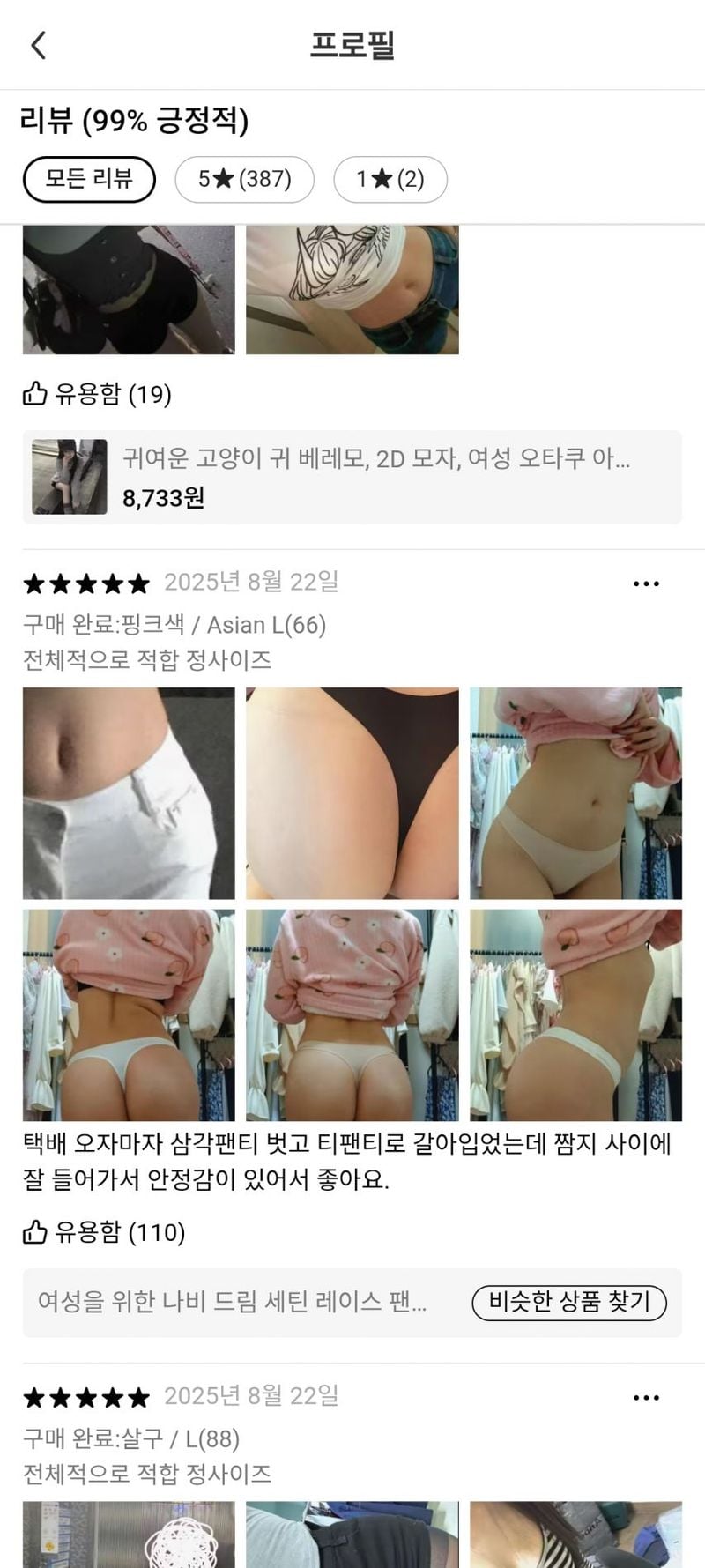The image size is (705, 1568).
Task: Like the review showing 유용함 (110)
Action: click(35, 1232)
